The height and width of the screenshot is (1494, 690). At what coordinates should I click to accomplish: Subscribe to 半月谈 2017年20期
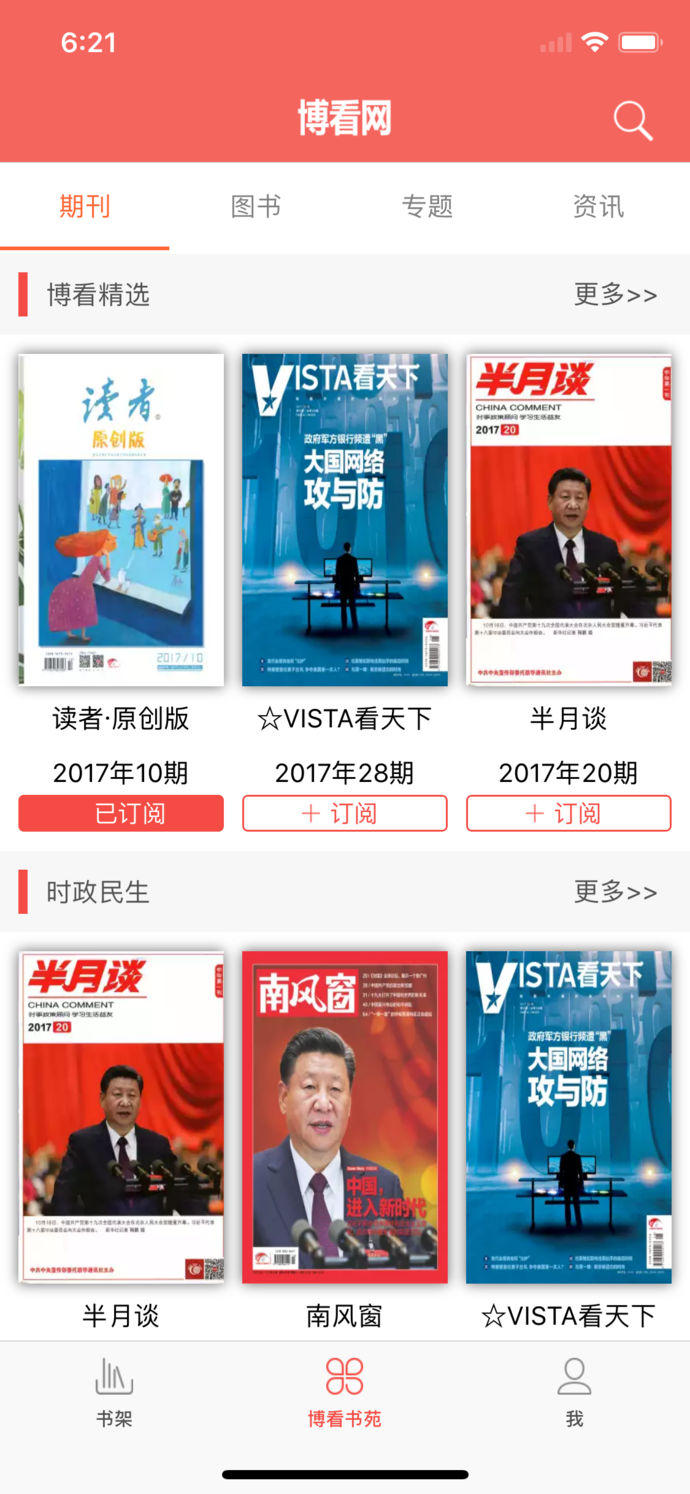pyautogui.click(x=569, y=813)
